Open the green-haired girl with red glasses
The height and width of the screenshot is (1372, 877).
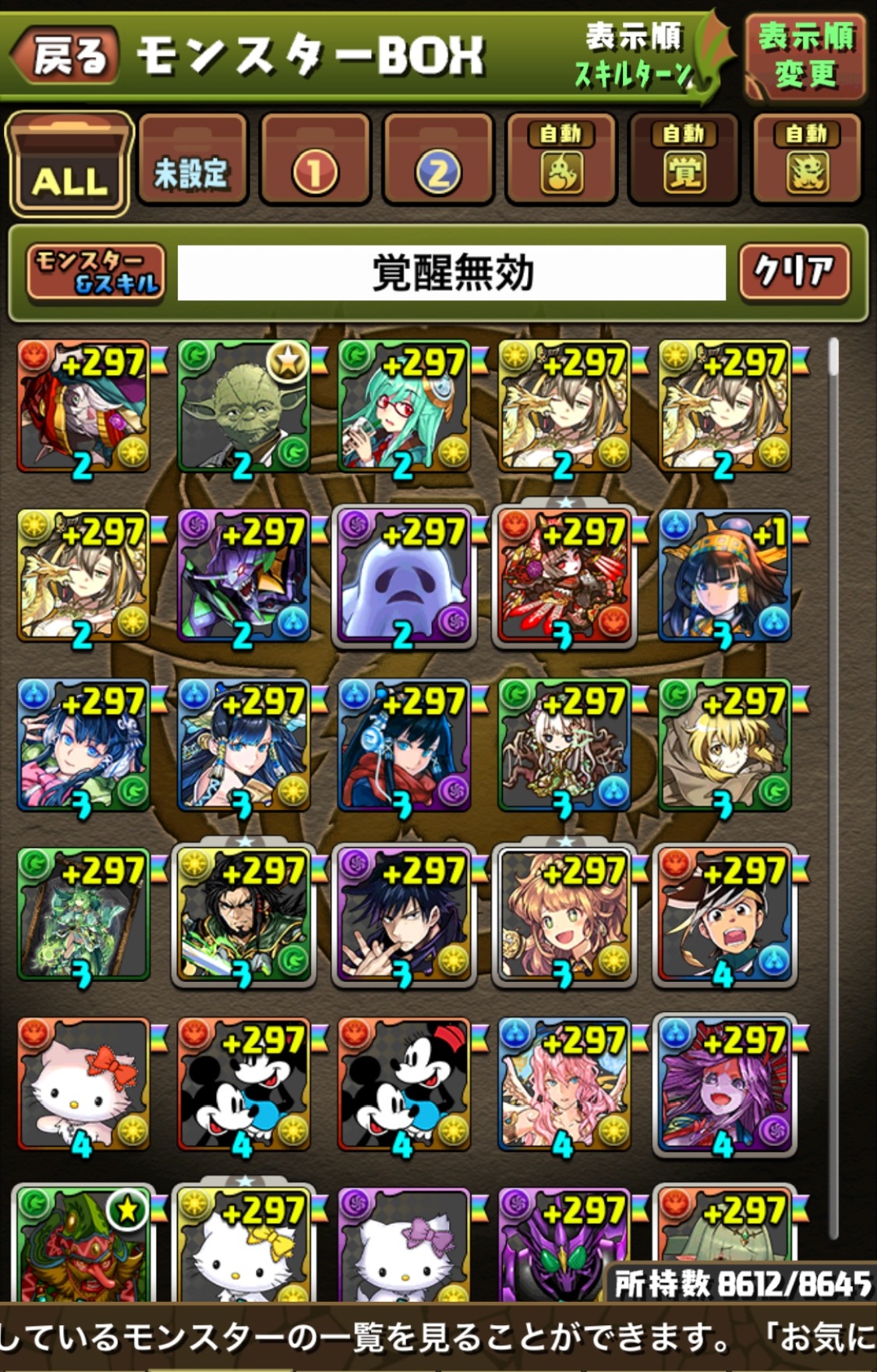tap(404, 407)
